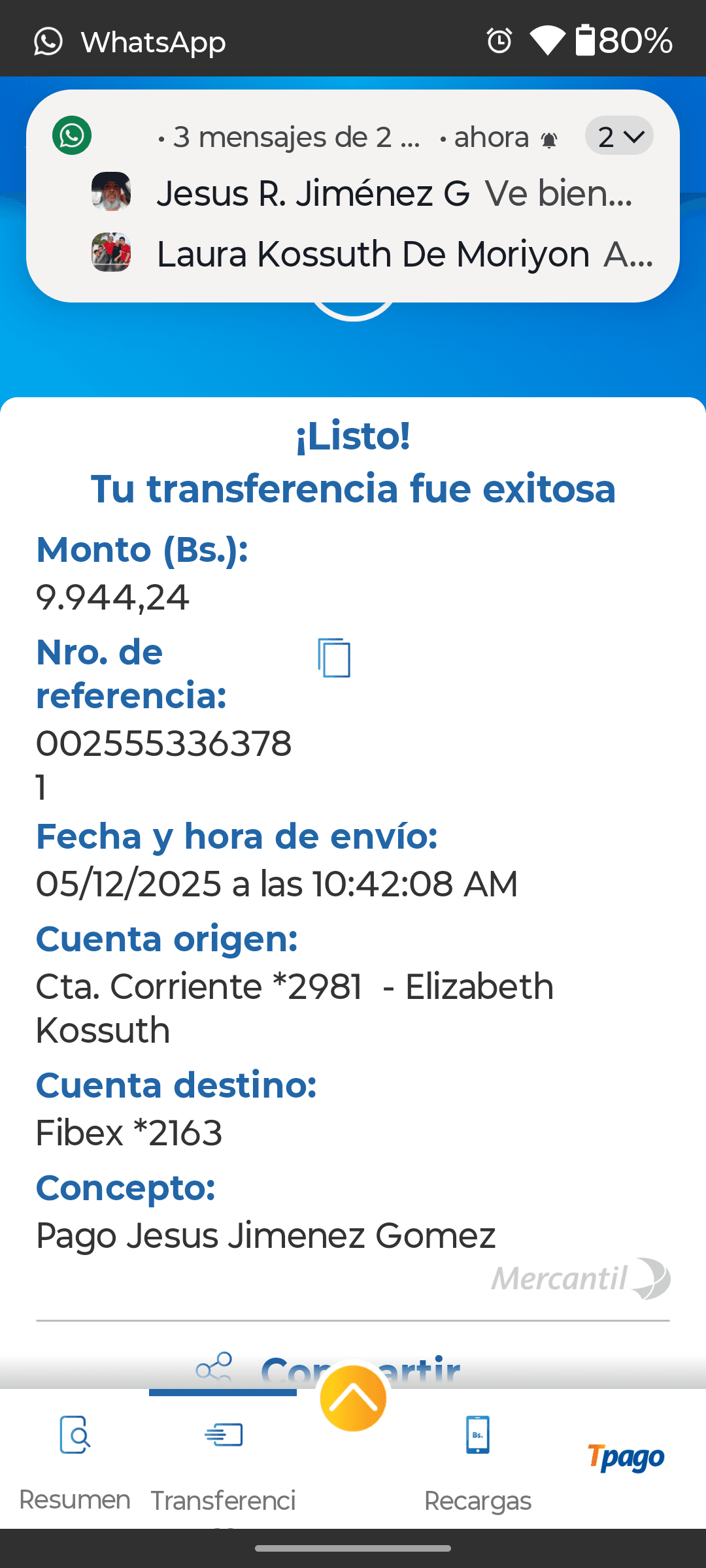706x1568 pixels.
Task: Tap the yellow up-arrow center button
Action: [353, 1399]
